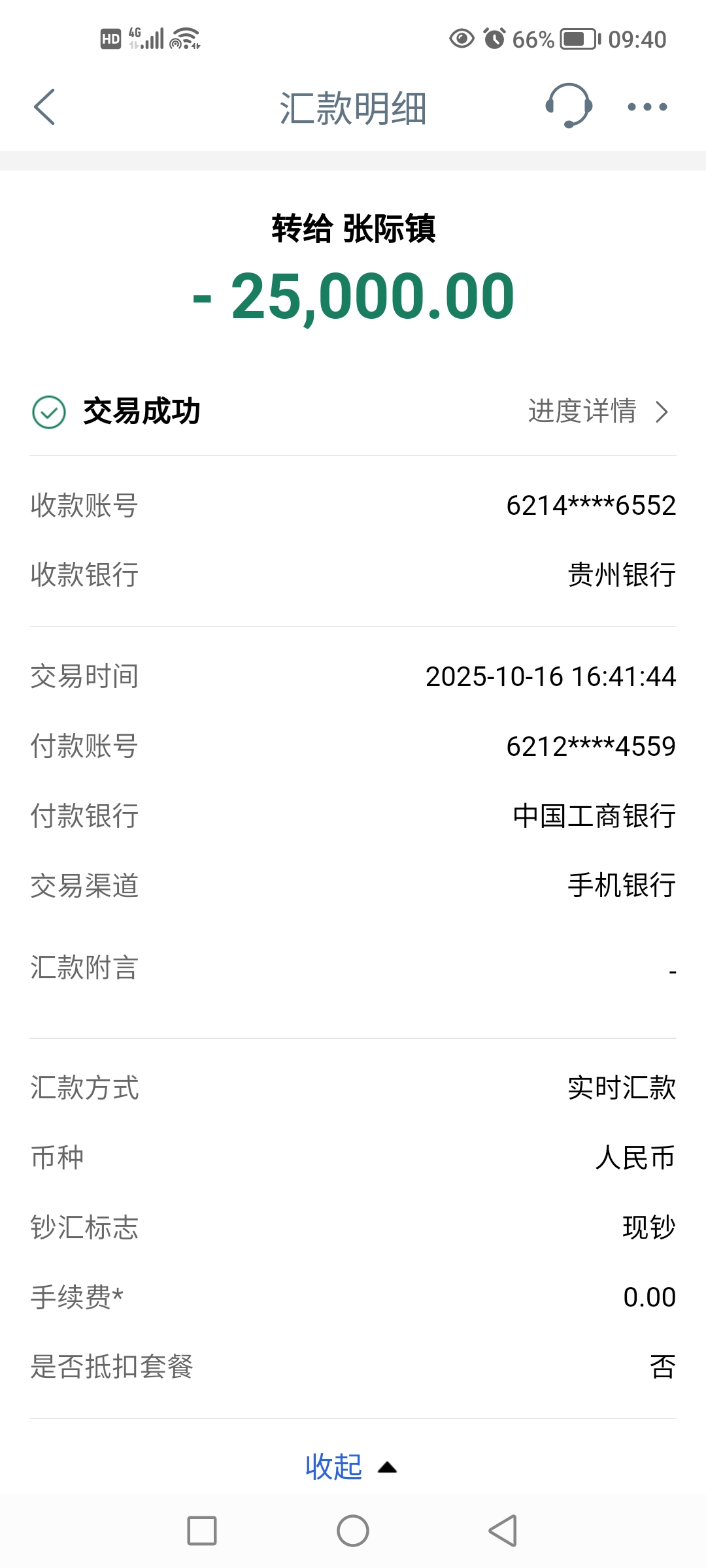Image resolution: width=706 pixels, height=1568 pixels.
Task: Open the three-dot overflow menu
Action: [x=647, y=106]
